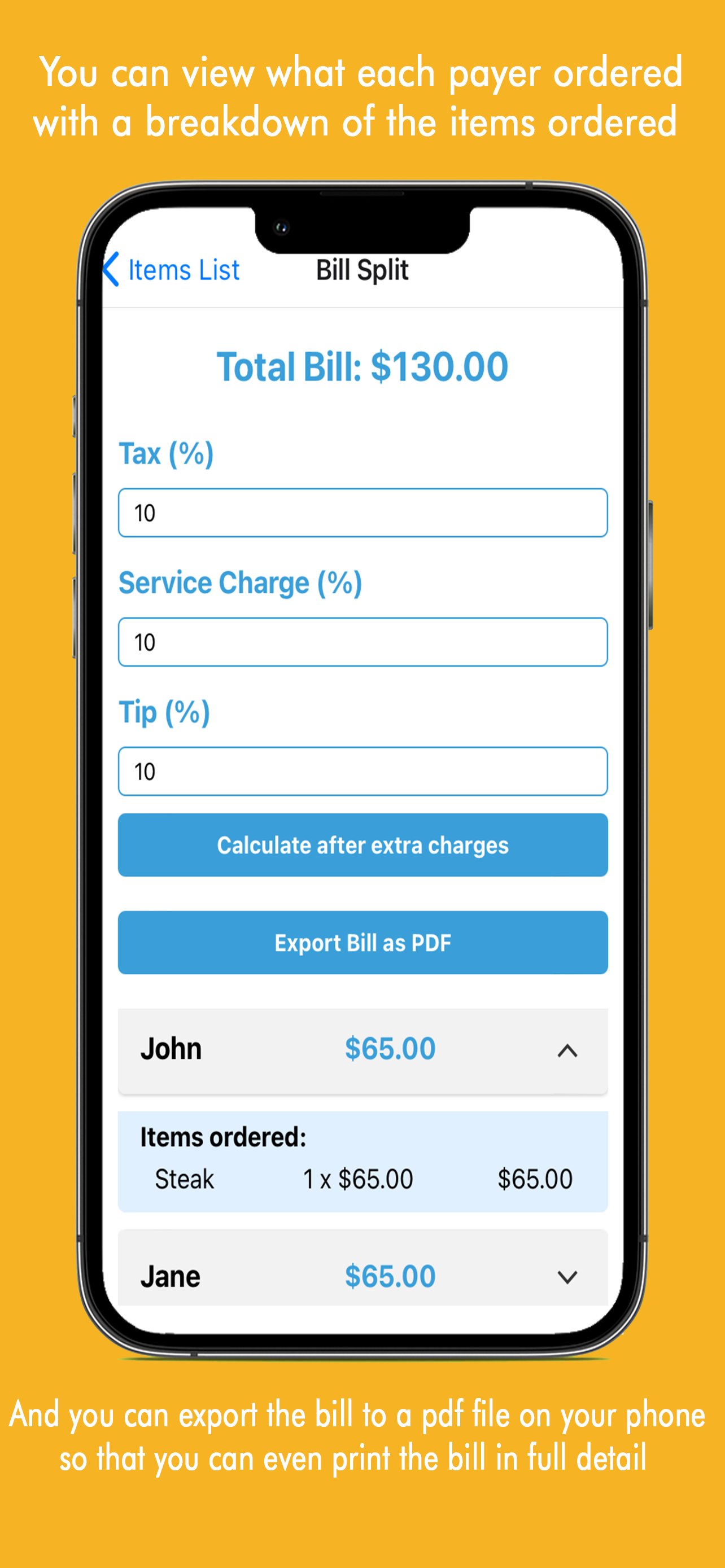Select Jane's payer row
Image resolution: width=725 pixels, height=1568 pixels.
click(362, 1276)
